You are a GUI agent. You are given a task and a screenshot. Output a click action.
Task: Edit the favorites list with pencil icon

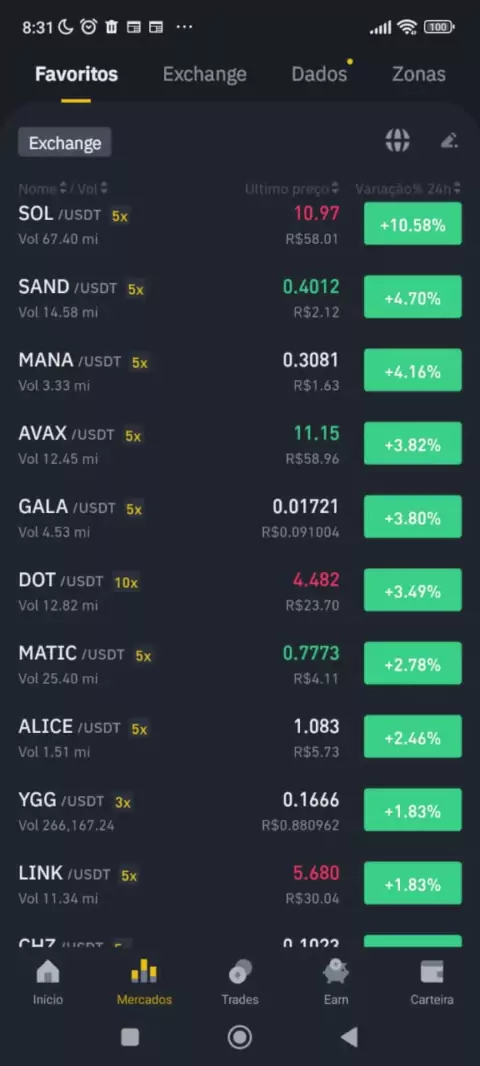449,141
